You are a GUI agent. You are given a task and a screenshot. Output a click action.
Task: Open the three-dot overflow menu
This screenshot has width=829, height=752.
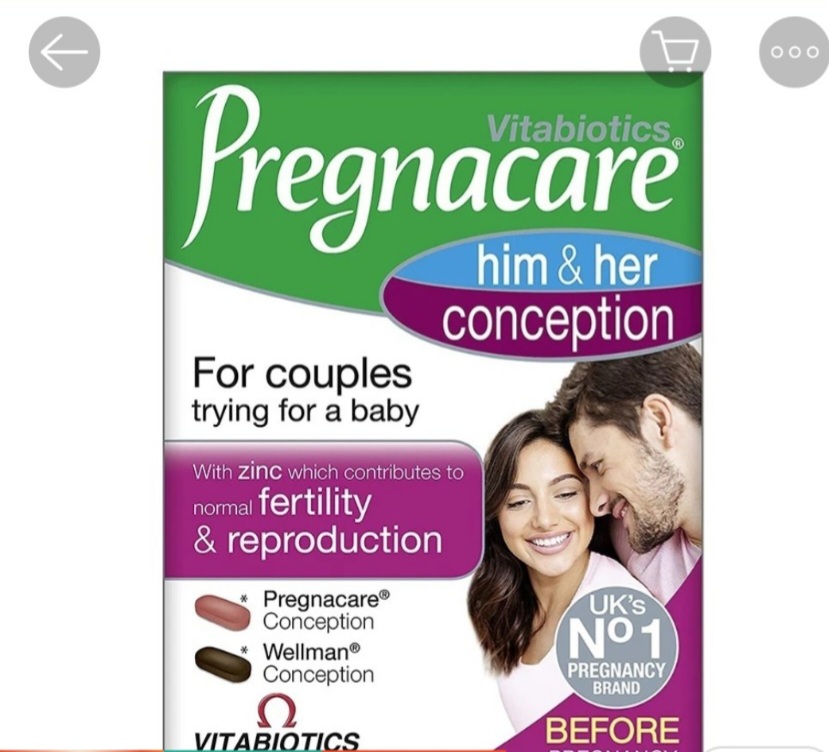(794, 52)
